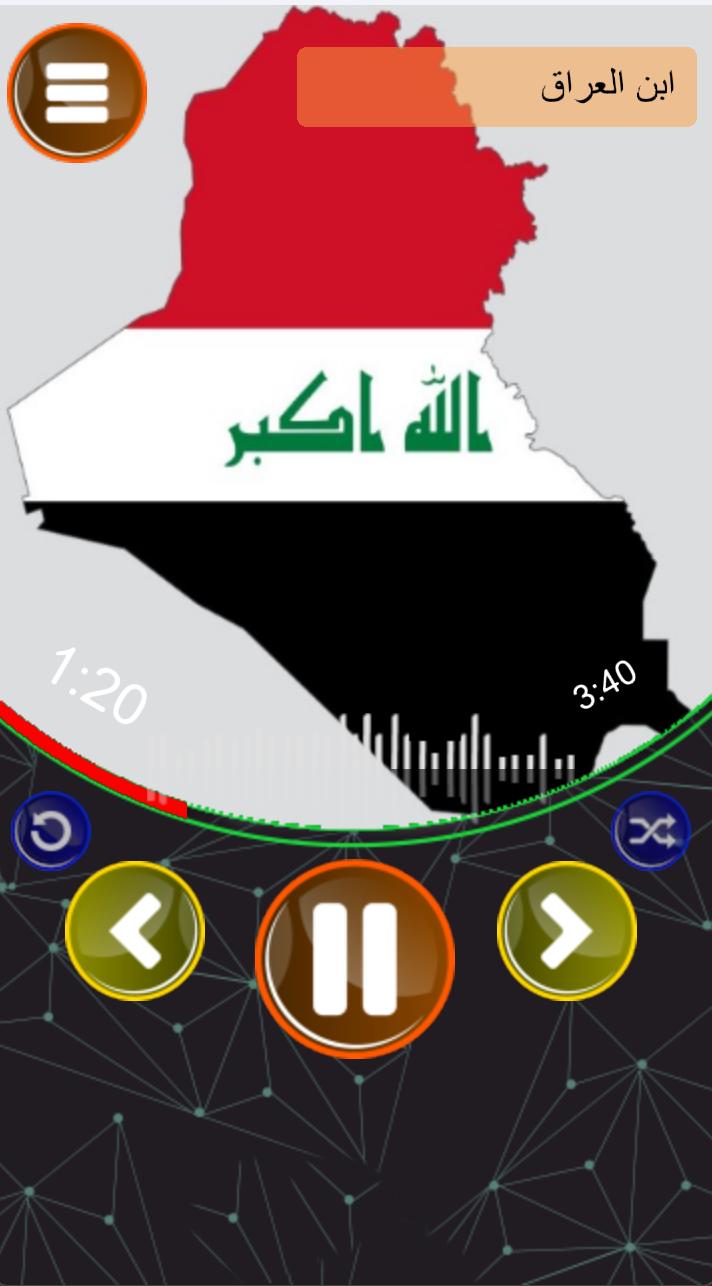Screen dimensions: 712x1286
Task: Go back to the previous track
Action: tap(135, 930)
